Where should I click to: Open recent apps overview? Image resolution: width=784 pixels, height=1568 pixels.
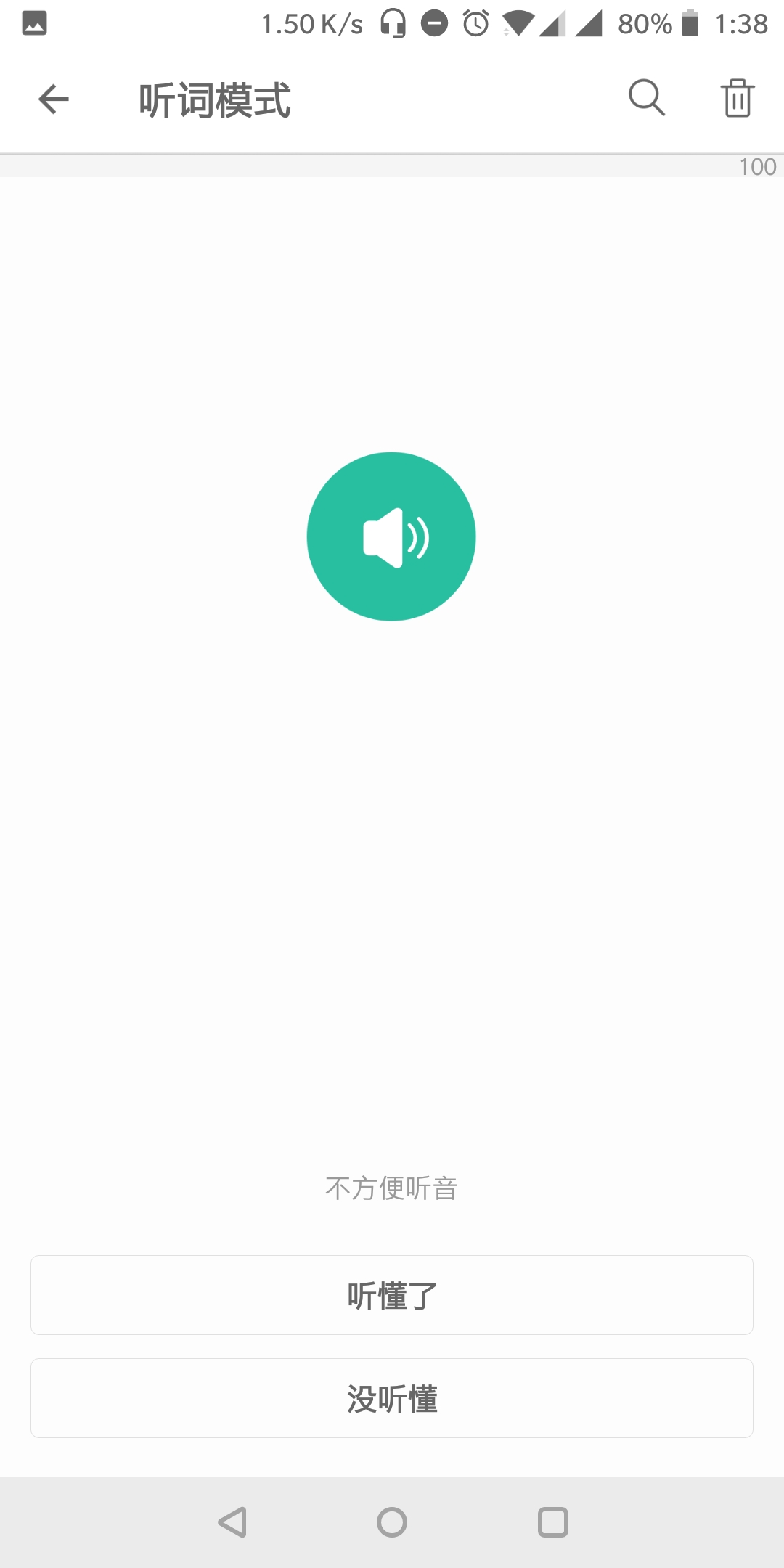tap(552, 1522)
